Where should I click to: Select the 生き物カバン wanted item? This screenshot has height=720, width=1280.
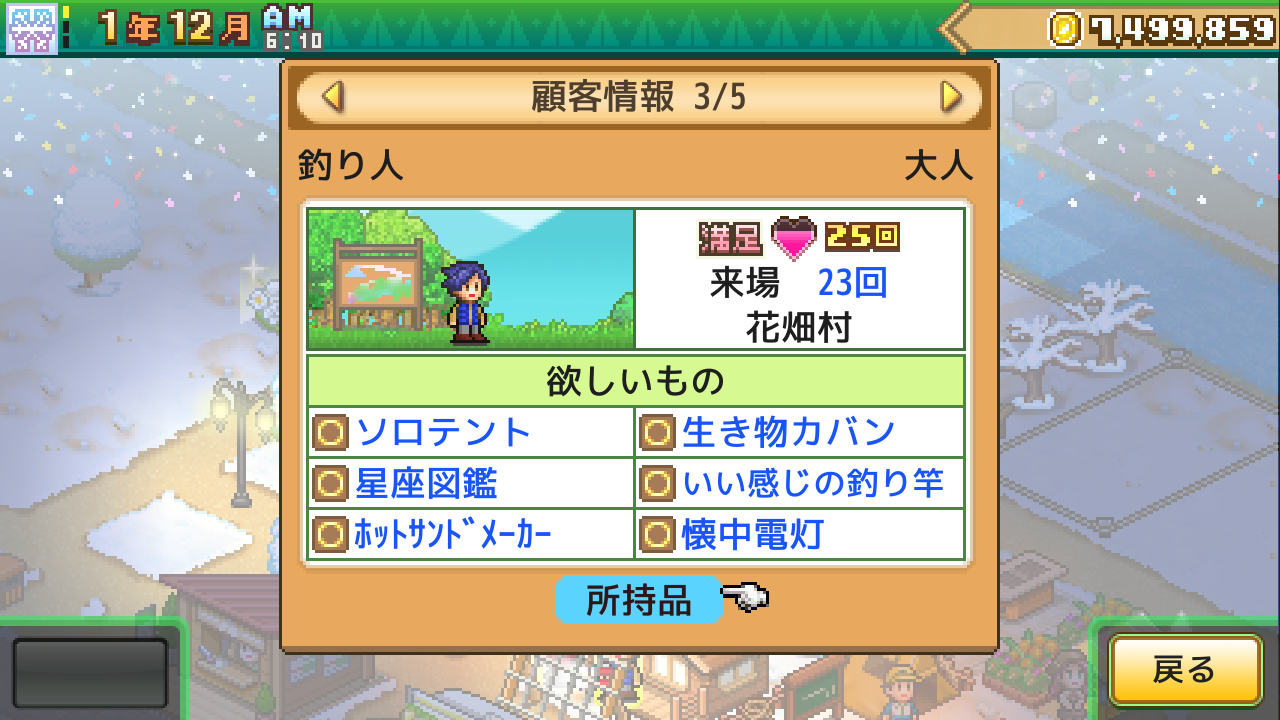click(799, 432)
